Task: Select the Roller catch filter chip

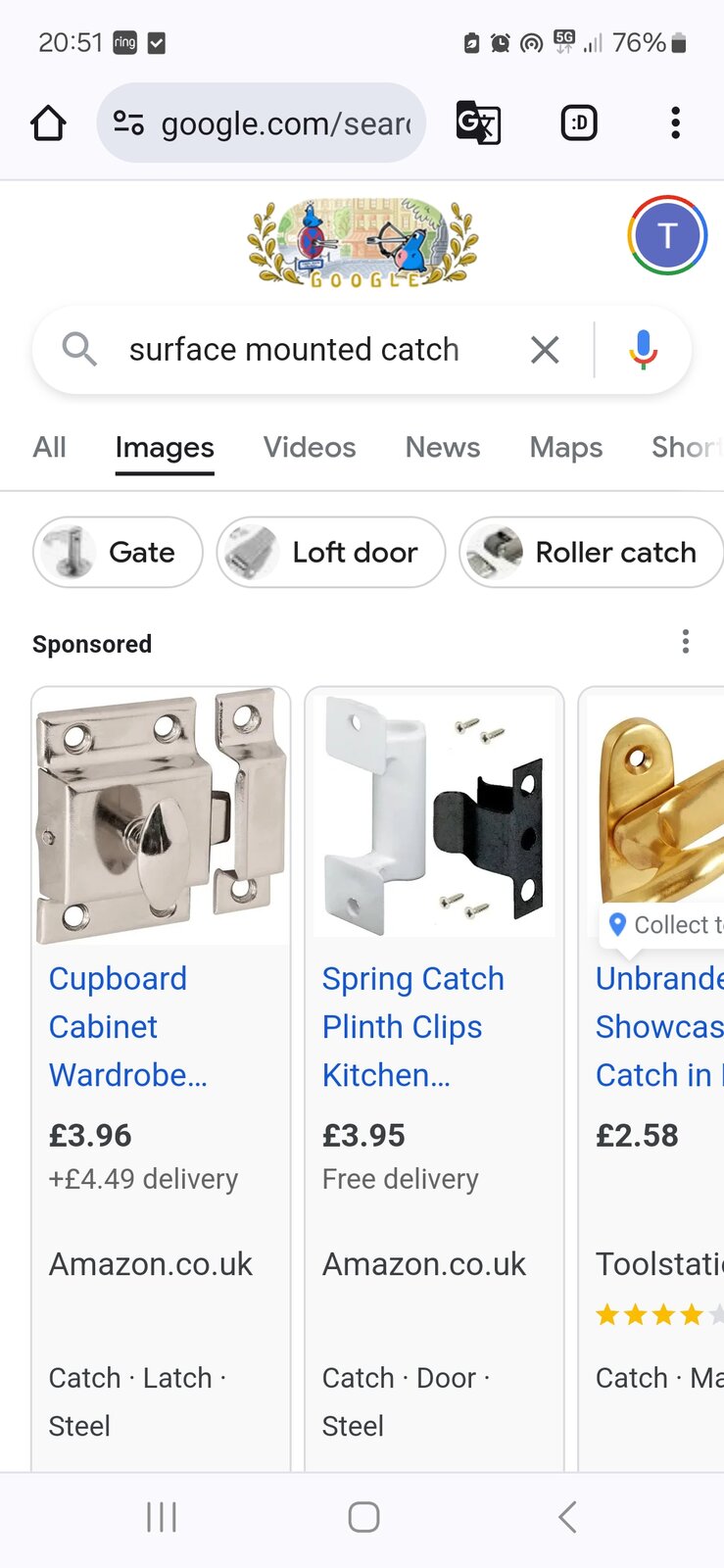Action: (592, 553)
